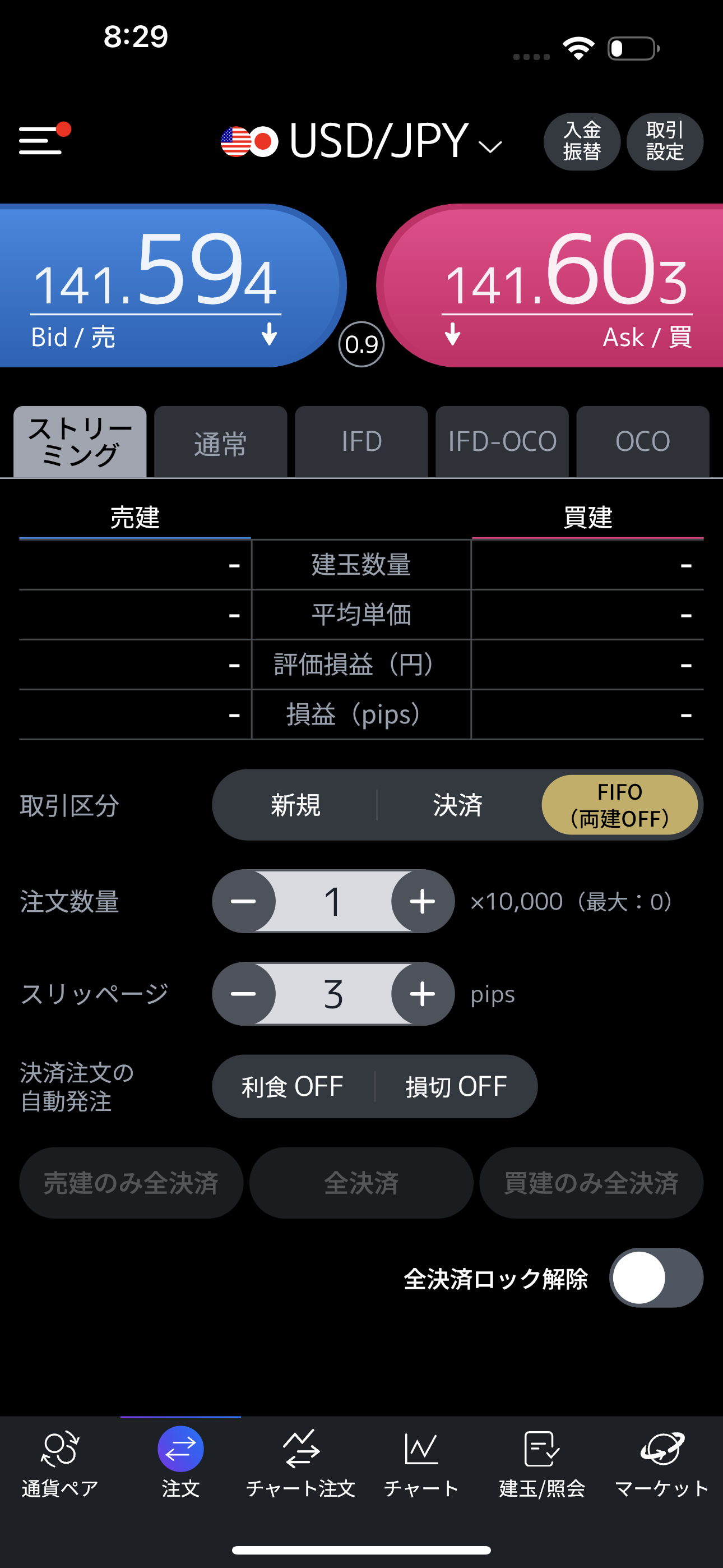Viewport: 723px width, 1568px height.
Task: Toggle 利食 OFF take-profit setting
Action: [x=293, y=1086]
